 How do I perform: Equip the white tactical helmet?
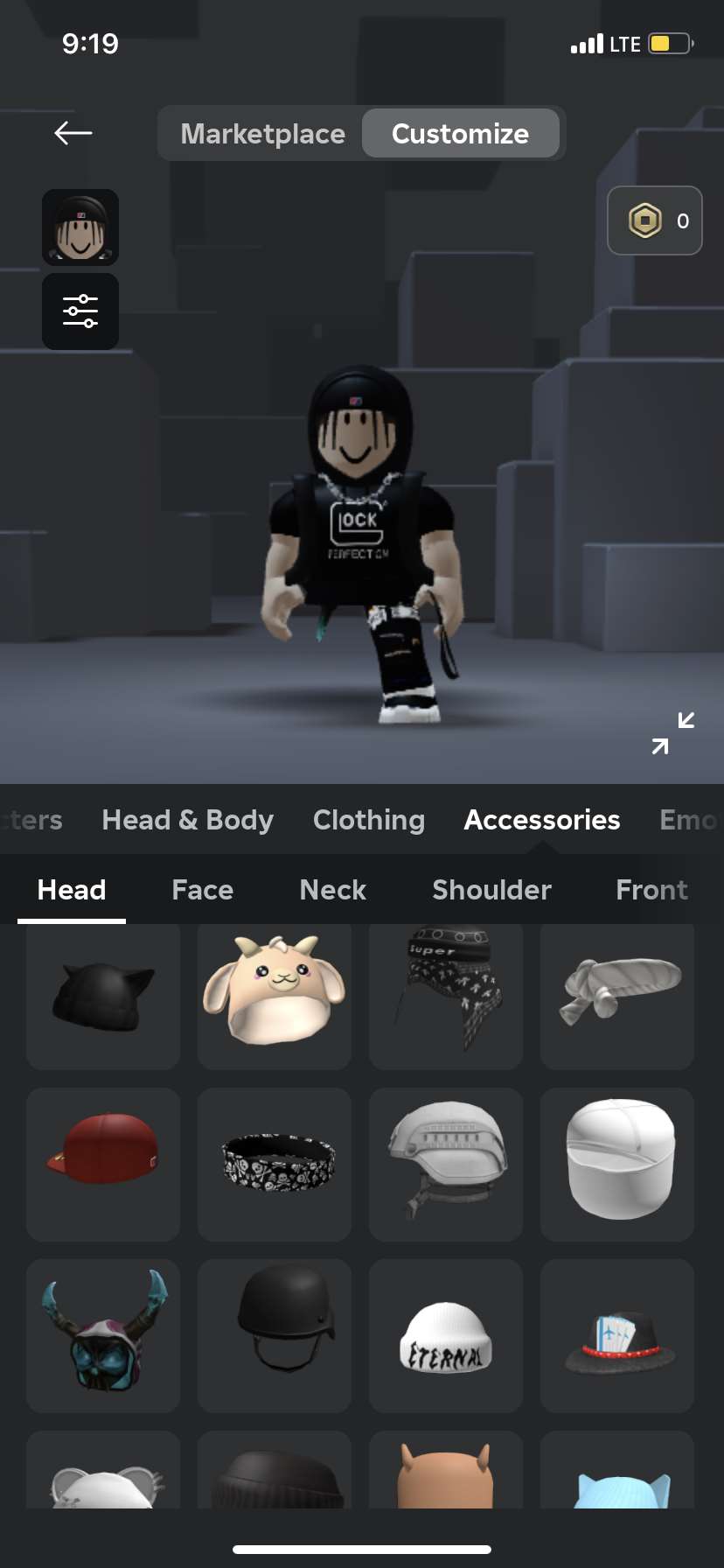(x=446, y=1165)
